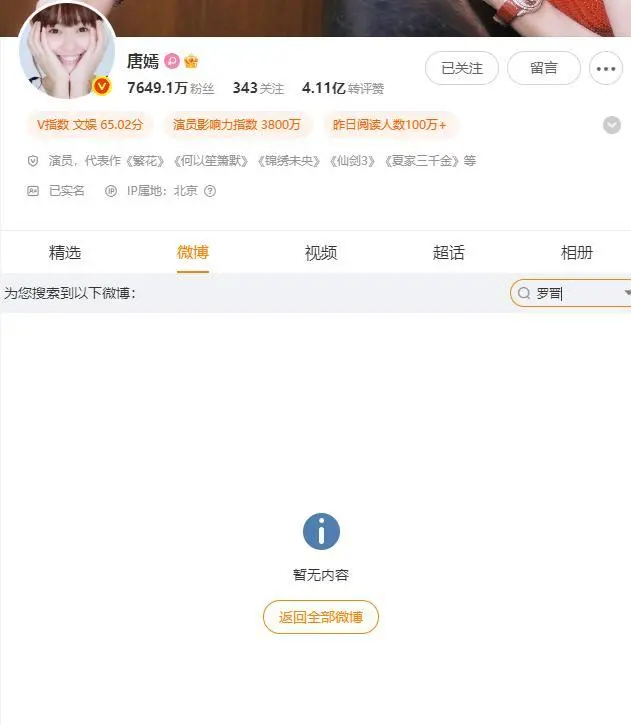Viewport: 631px width, 725px height.
Task: Expand the profile info chevron
Action: tap(612, 125)
